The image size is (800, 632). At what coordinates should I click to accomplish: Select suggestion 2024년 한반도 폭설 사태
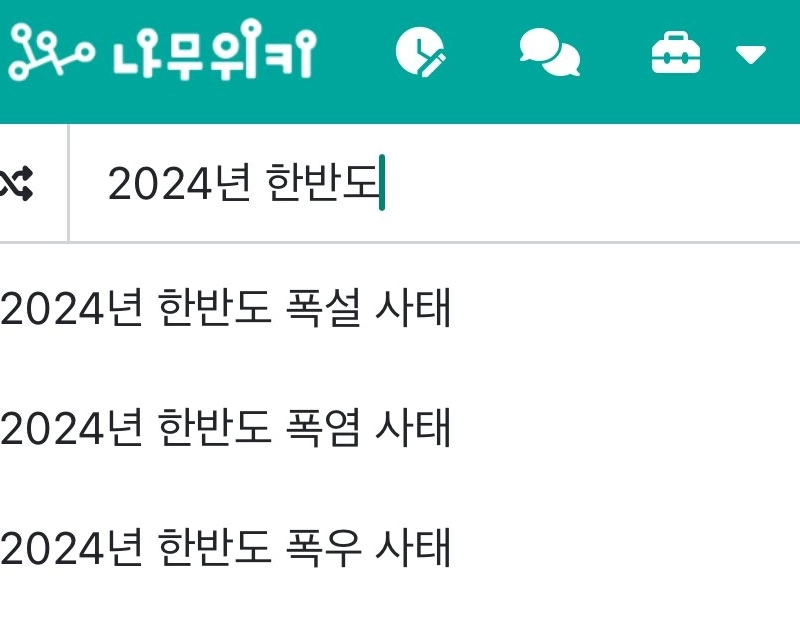(x=226, y=310)
